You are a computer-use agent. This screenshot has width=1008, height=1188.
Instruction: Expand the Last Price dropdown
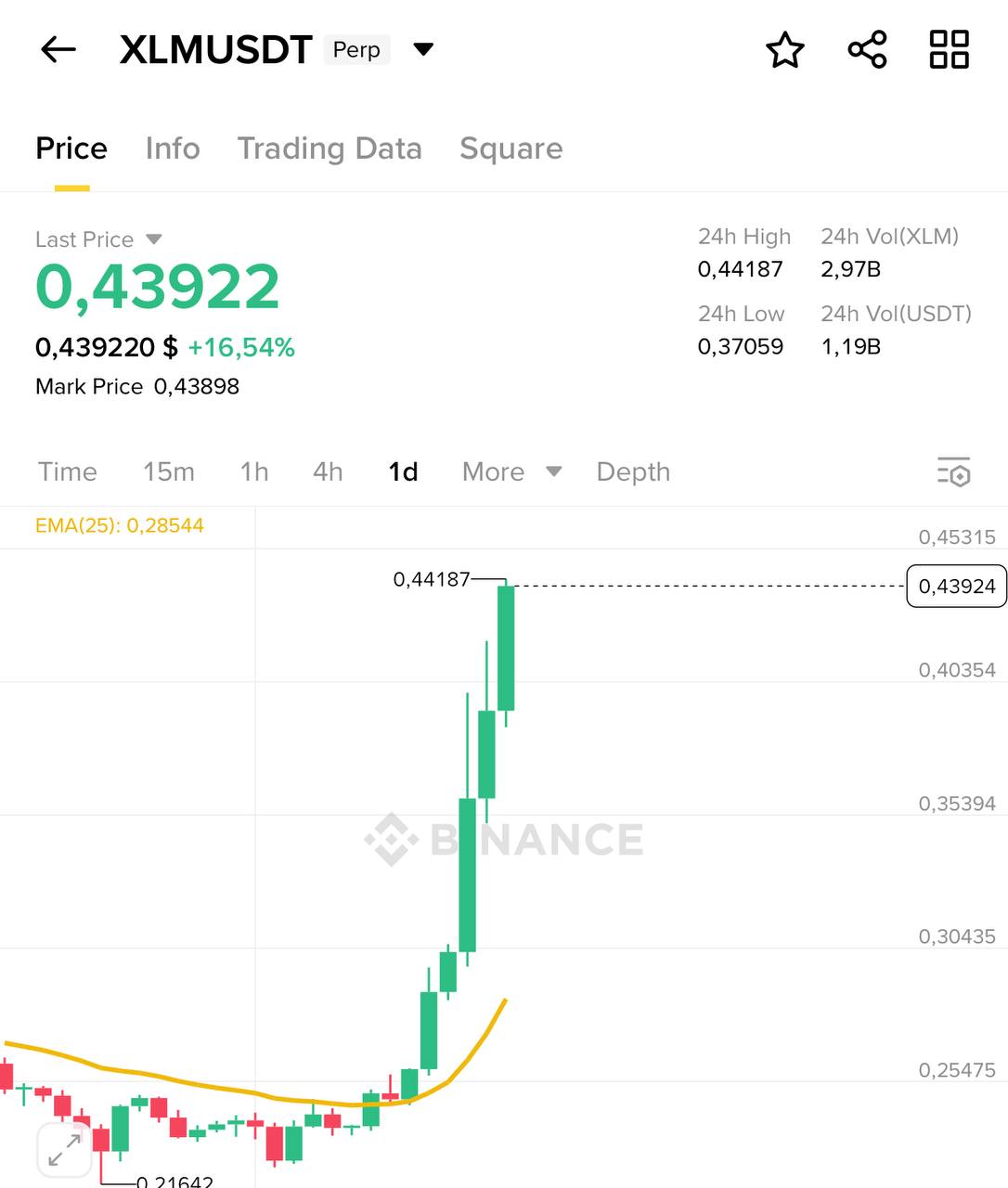pos(154,239)
